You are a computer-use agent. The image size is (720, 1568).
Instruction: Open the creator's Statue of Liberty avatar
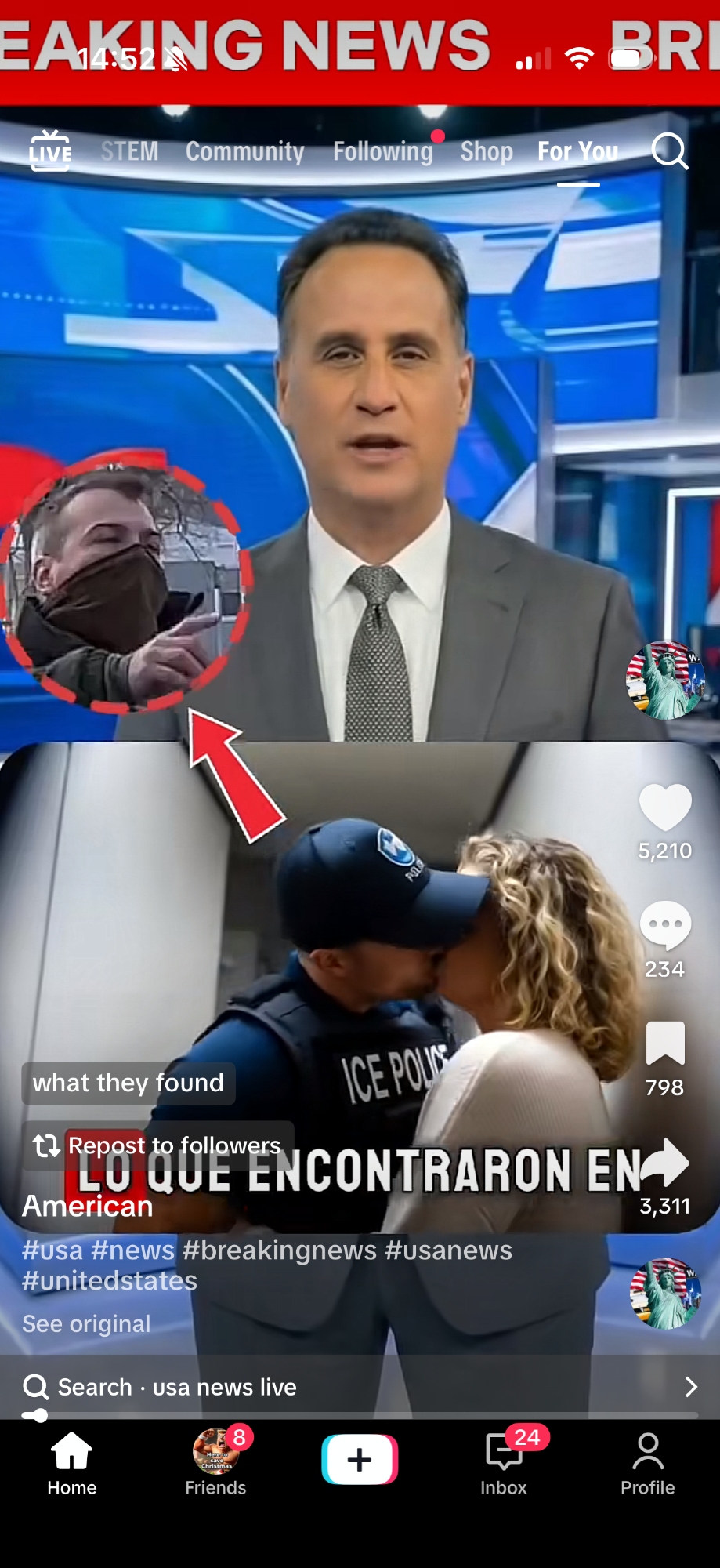click(664, 680)
